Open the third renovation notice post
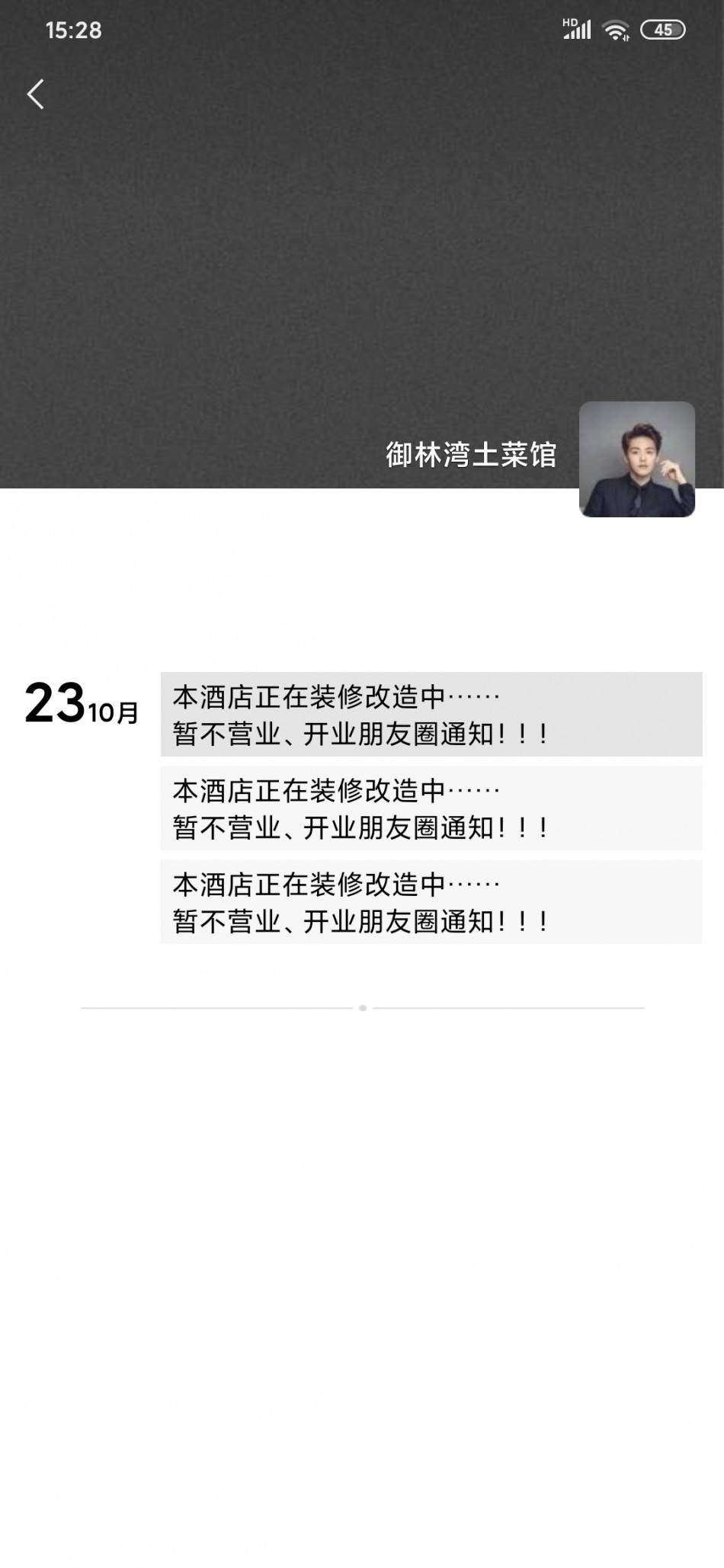The image size is (724, 1568). point(431,901)
